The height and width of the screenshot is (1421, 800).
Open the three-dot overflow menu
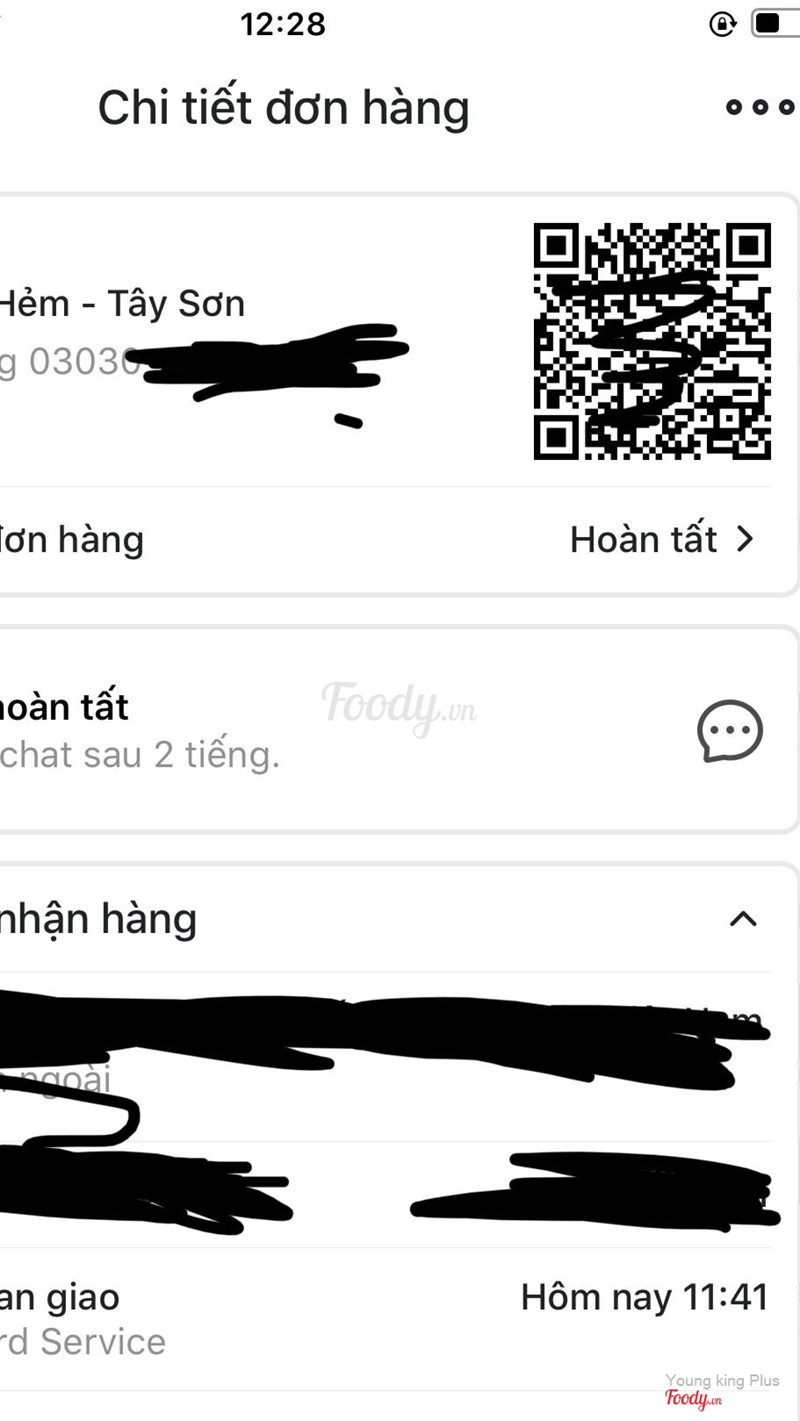(x=760, y=107)
